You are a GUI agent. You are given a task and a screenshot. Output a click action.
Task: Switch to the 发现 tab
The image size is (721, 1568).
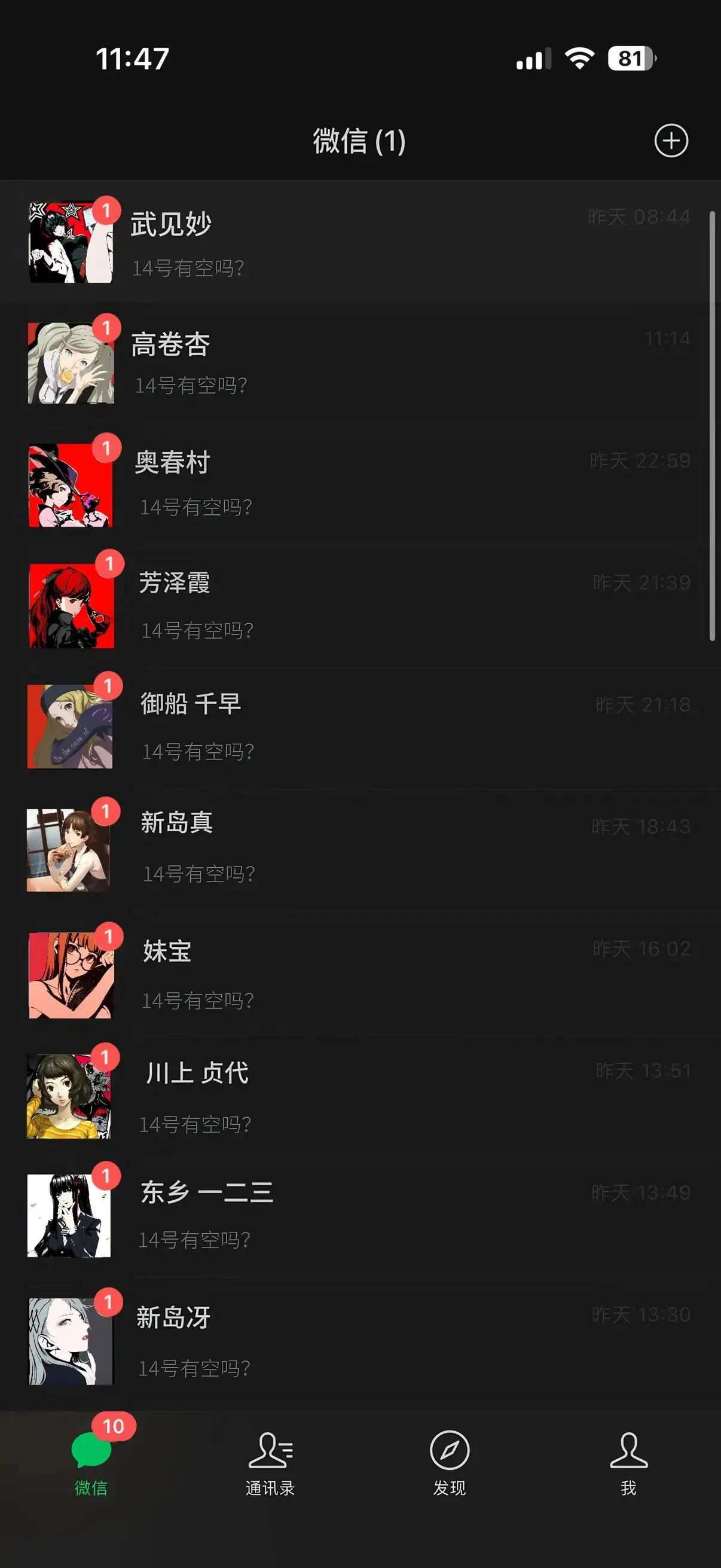(x=450, y=1462)
